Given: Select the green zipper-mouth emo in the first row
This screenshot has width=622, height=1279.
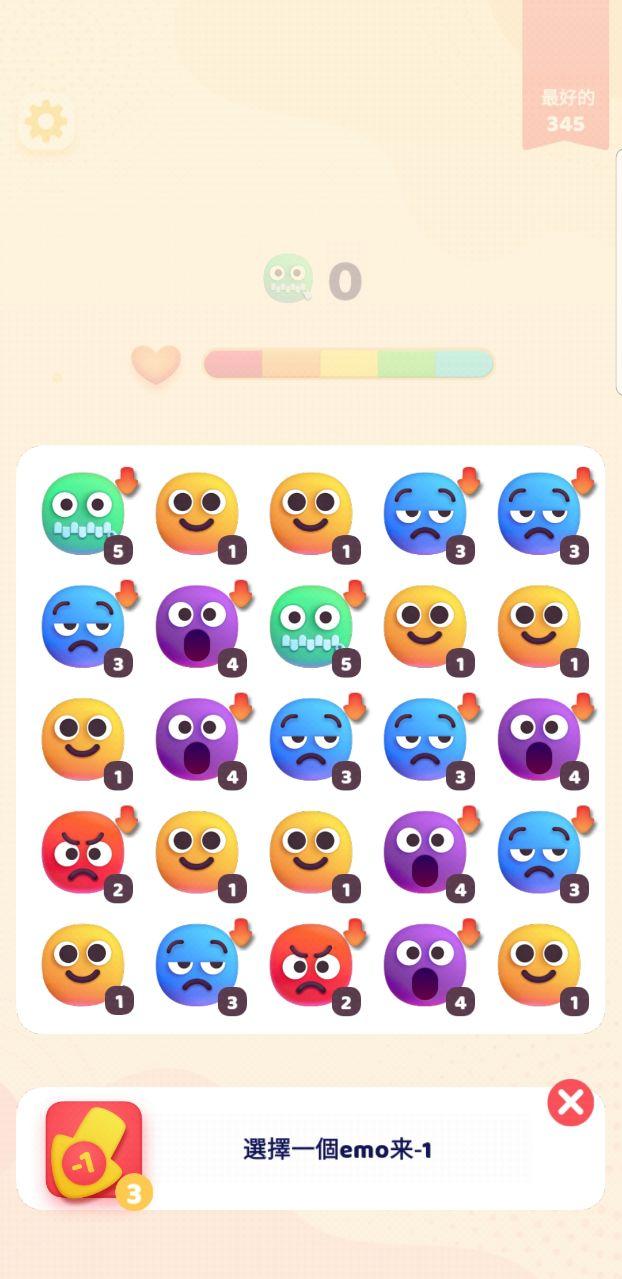Looking at the screenshot, I should pos(84,514).
